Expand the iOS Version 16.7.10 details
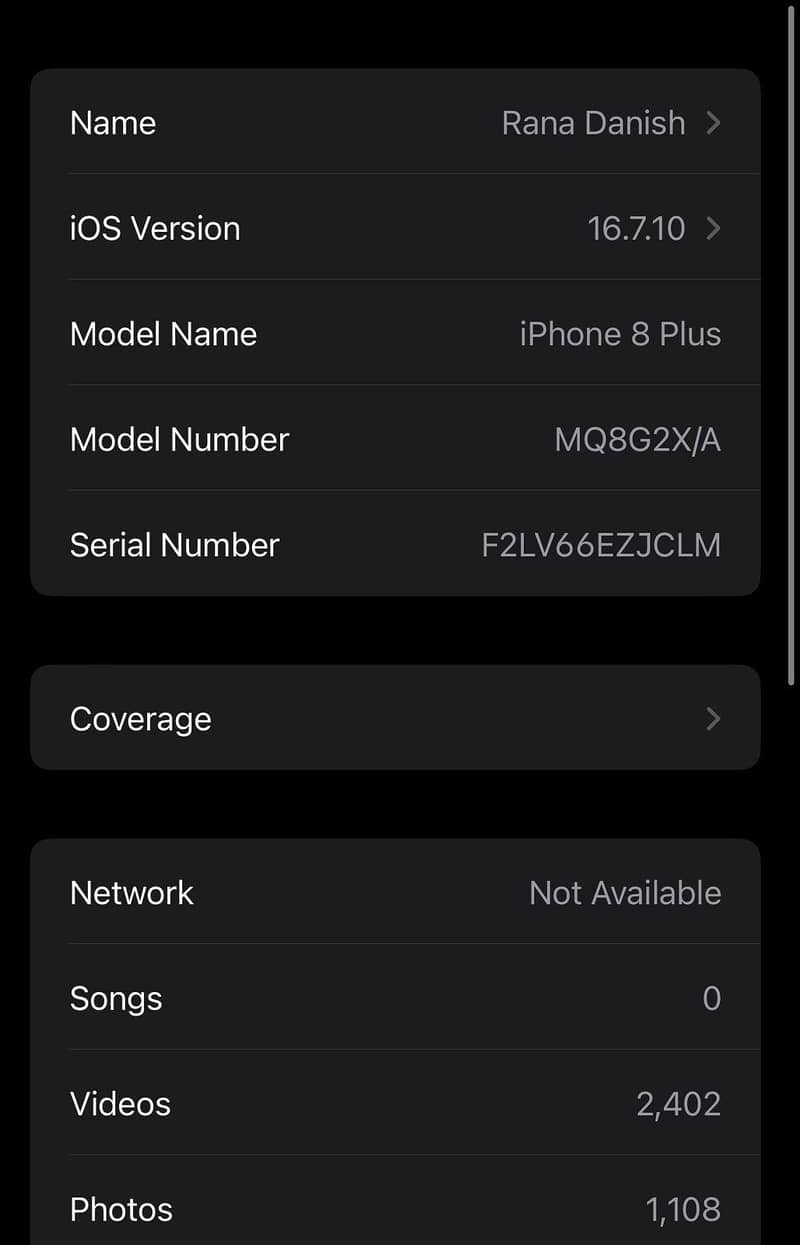 tap(713, 228)
